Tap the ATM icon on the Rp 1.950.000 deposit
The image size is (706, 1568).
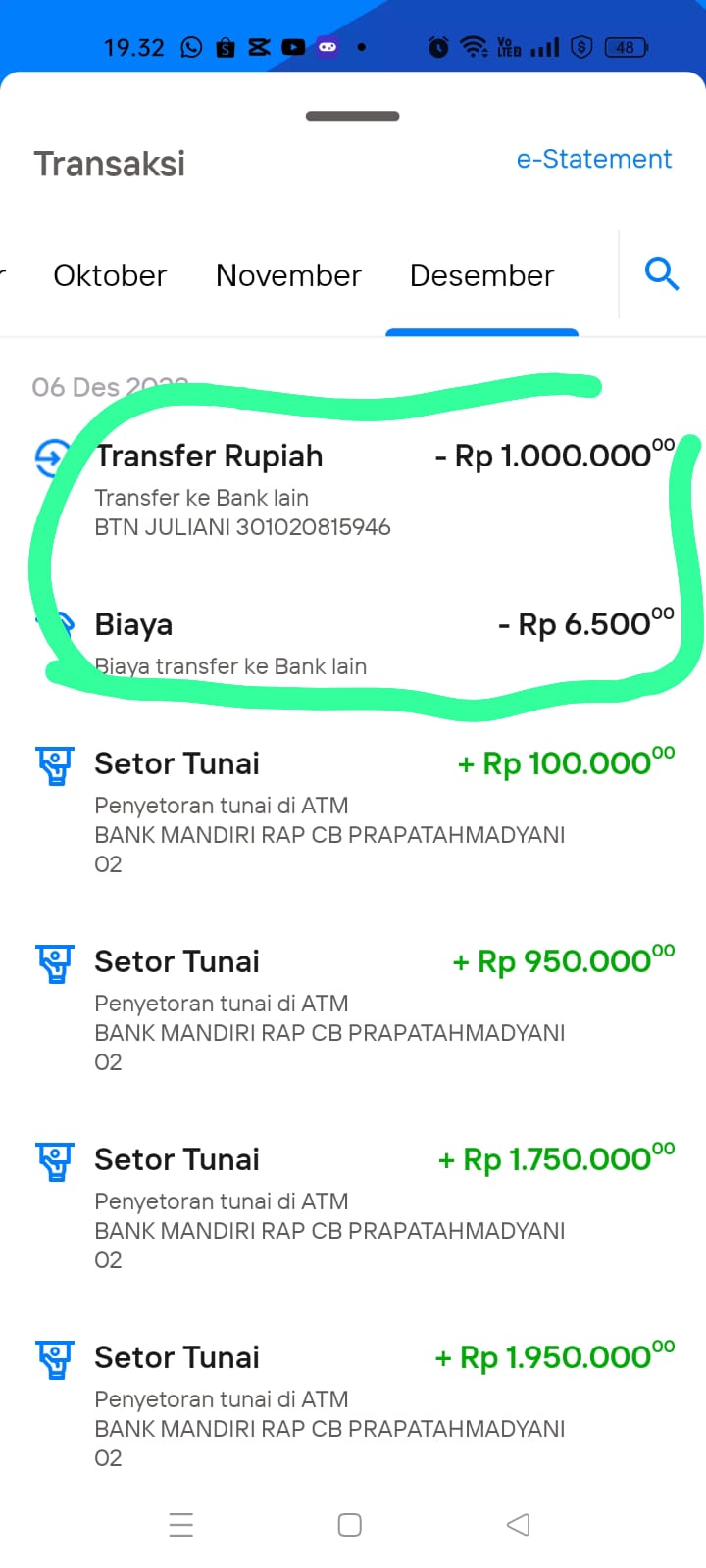point(55,1359)
